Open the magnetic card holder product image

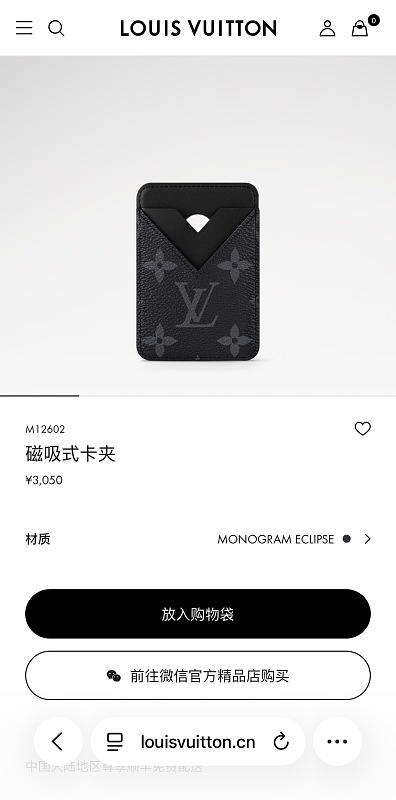pyautogui.click(x=198, y=272)
